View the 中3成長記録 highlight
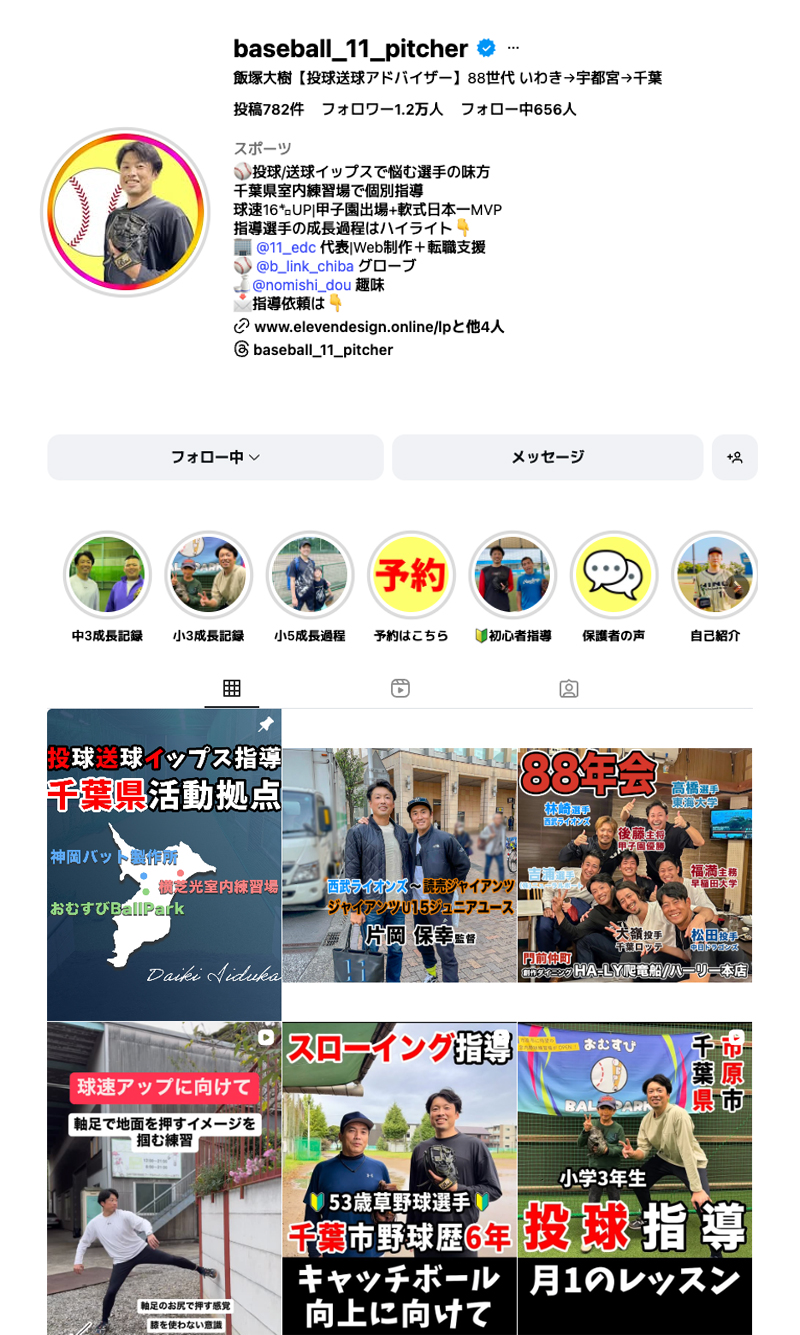 coord(107,576)
